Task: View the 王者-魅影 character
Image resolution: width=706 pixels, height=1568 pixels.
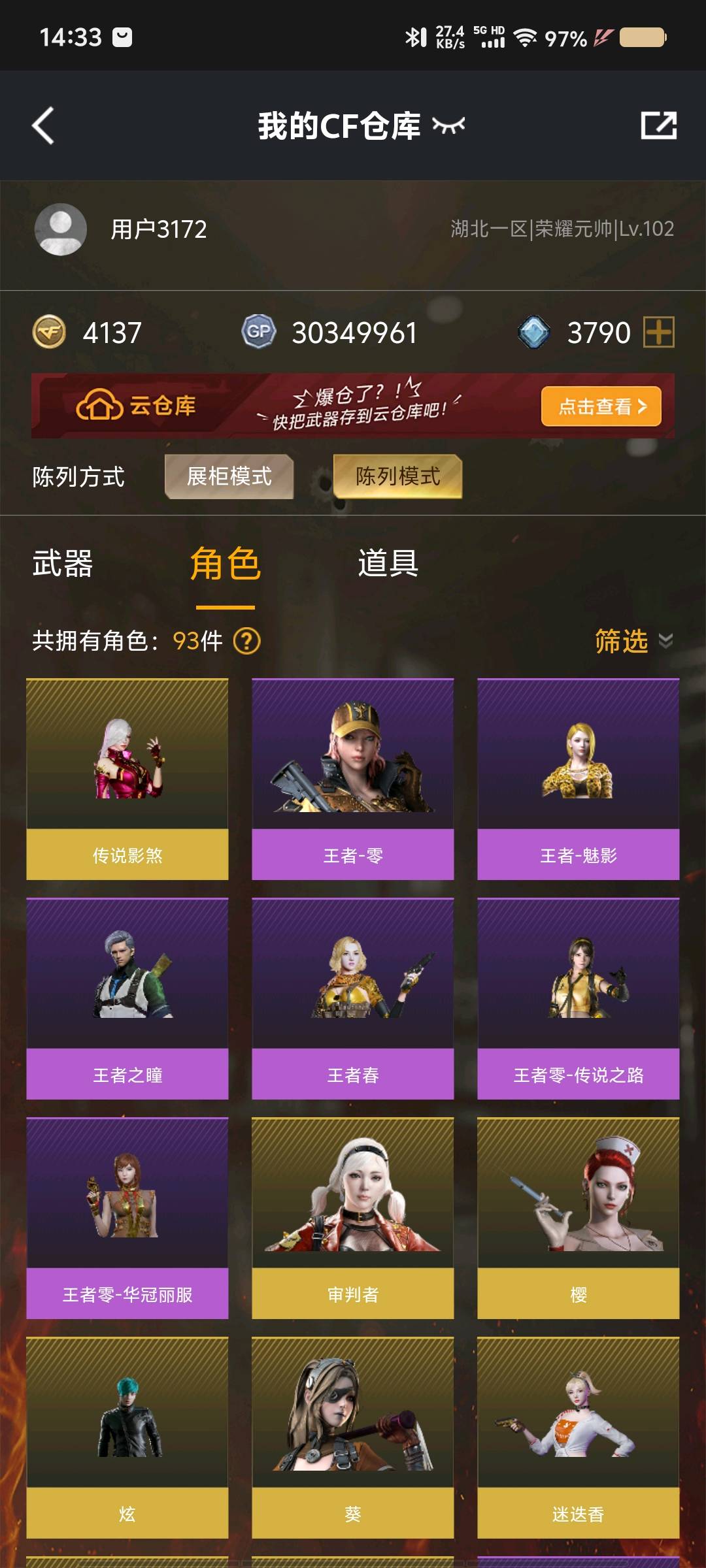Action: [x=579, y=779]
